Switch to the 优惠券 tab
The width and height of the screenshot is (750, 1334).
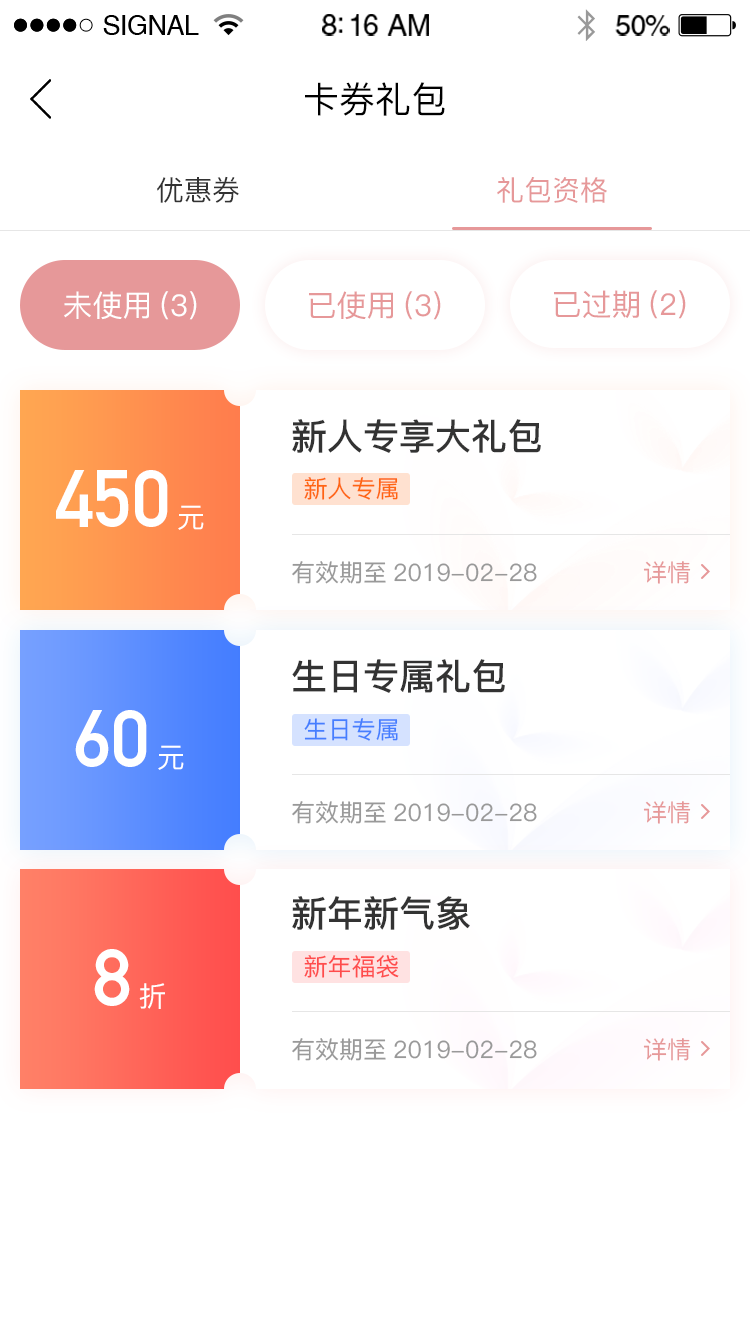[198, 190]
